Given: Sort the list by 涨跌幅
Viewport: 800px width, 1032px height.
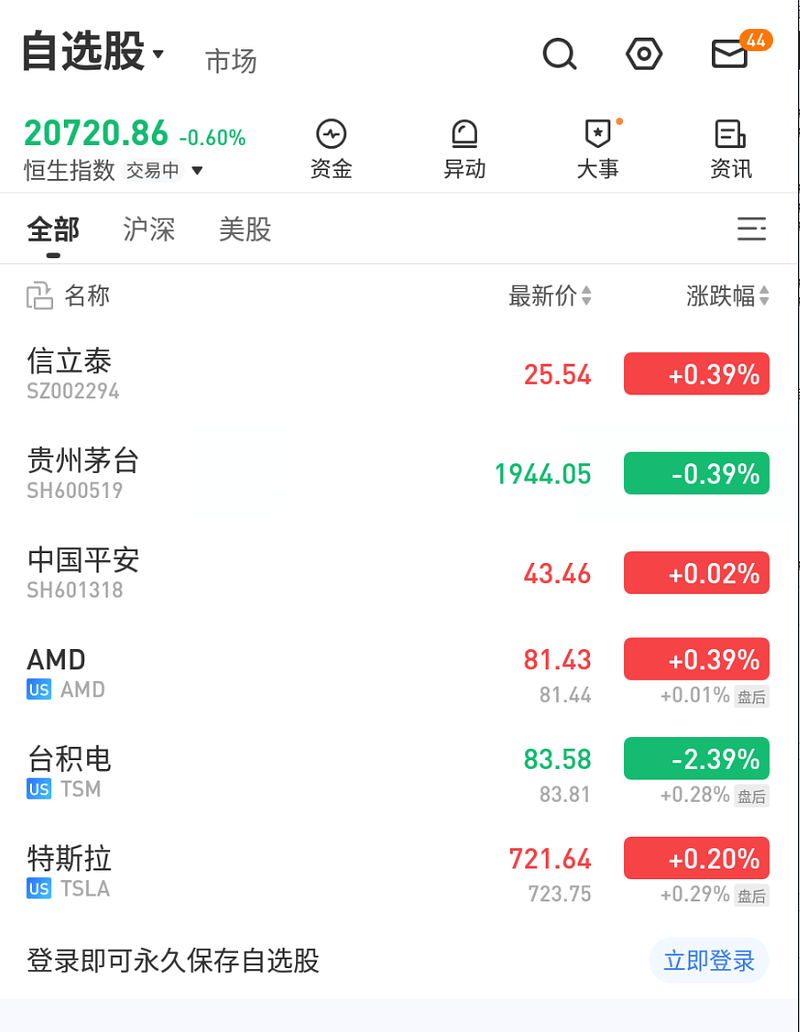Looking at the screenshot, I should (x=727, y=296).
